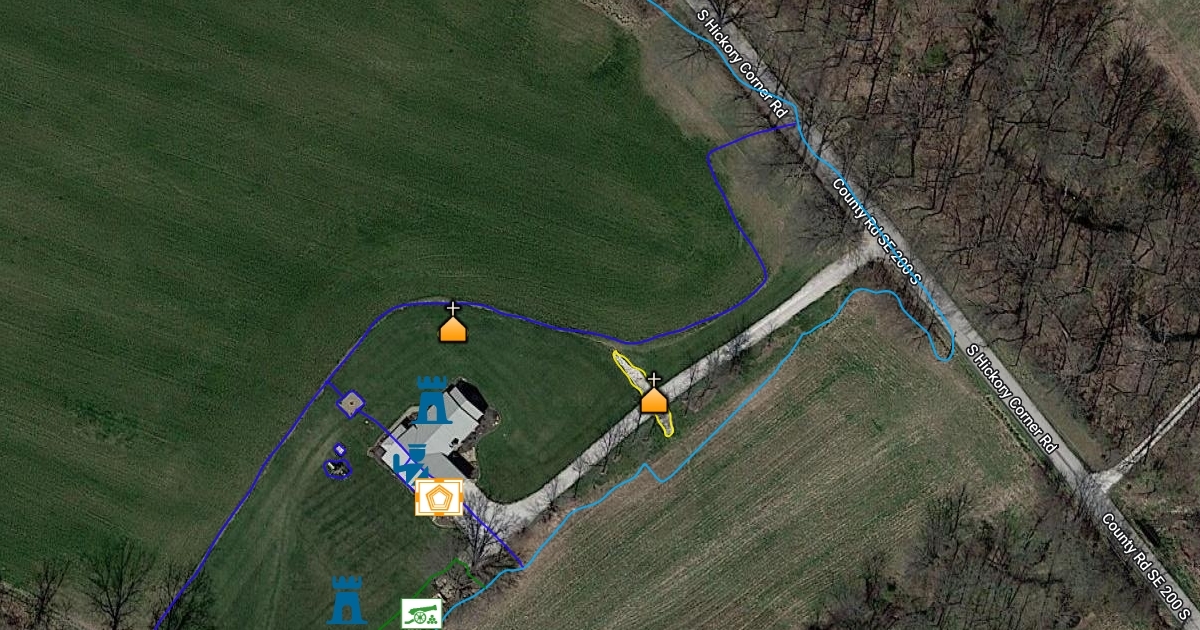The width and height of the screenshot is (1200, 630).
Task: Open the orange pentagon fort marker
Action: coord(438,497)
